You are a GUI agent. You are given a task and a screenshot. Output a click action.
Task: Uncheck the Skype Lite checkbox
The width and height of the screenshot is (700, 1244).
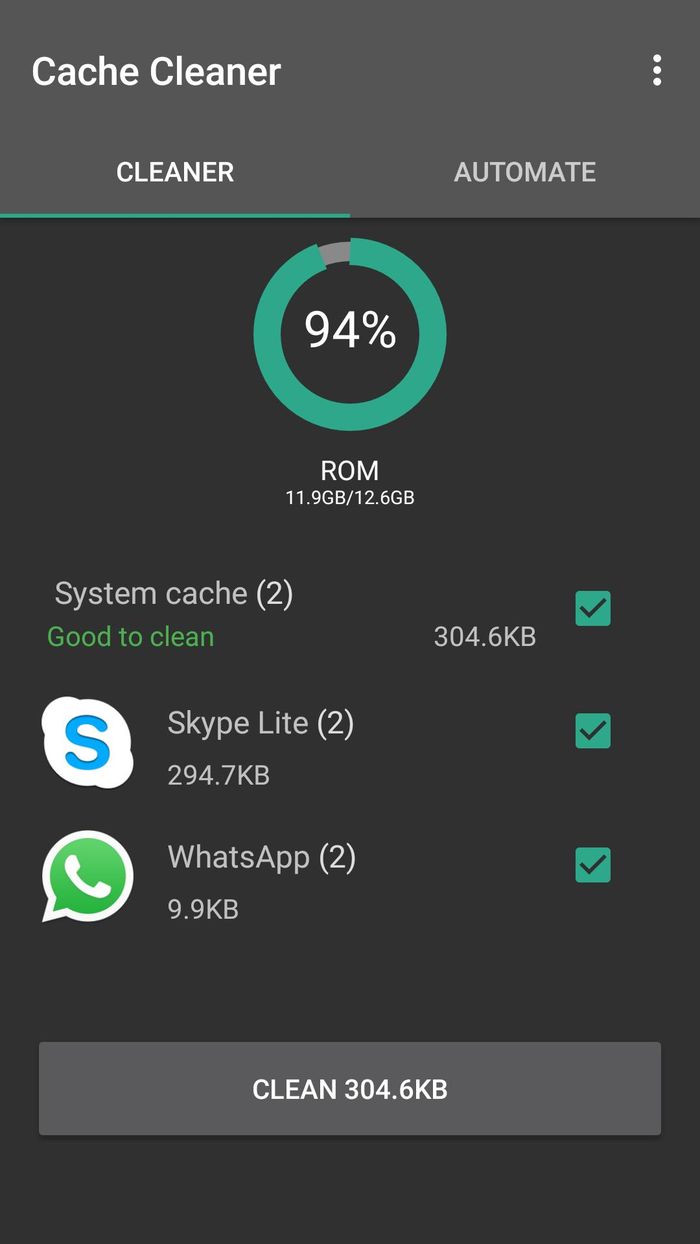click(593, 731)
